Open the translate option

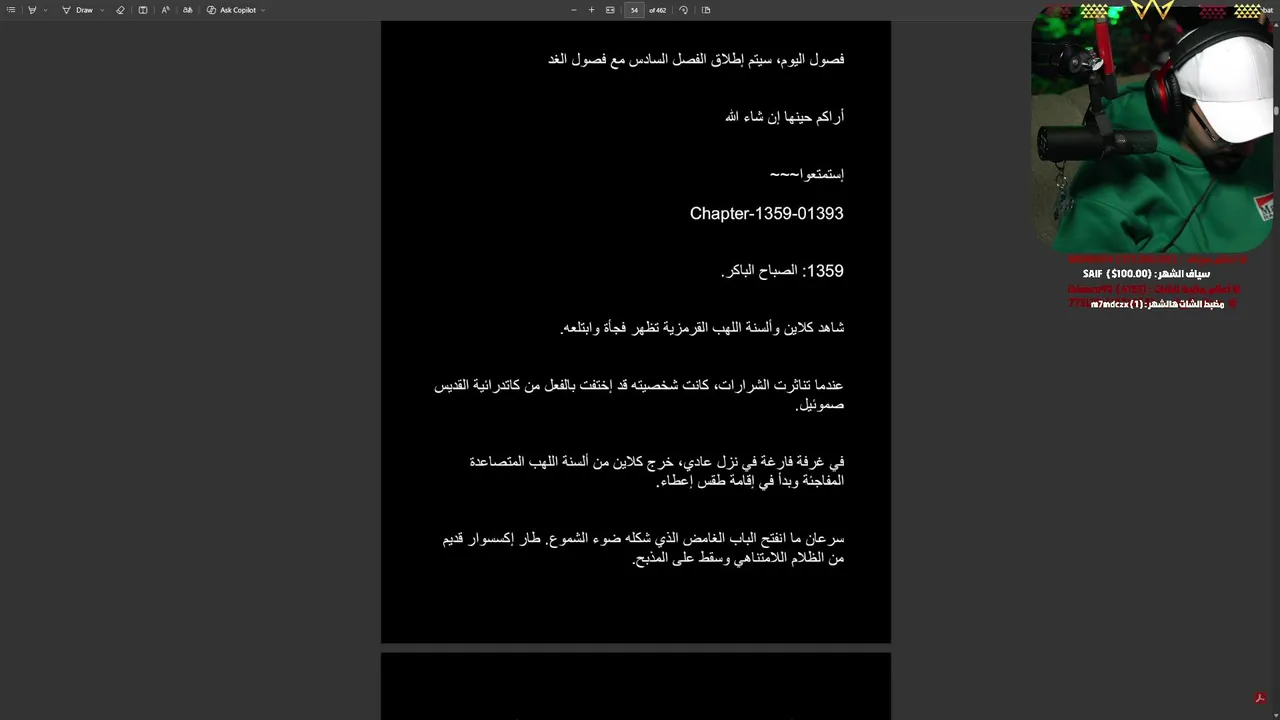pos(187,10)
